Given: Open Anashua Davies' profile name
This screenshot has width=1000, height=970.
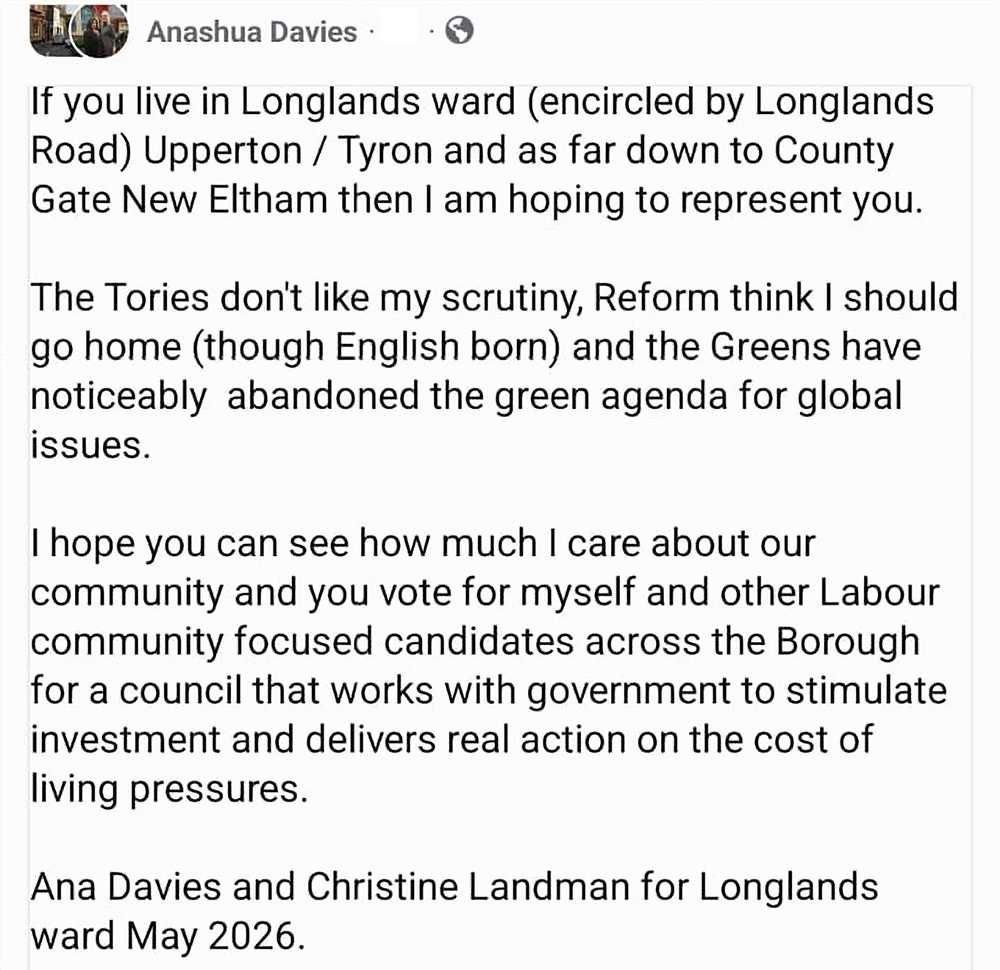Looking at the screenshot, I should pyautogui.click(x=251, y=32).
